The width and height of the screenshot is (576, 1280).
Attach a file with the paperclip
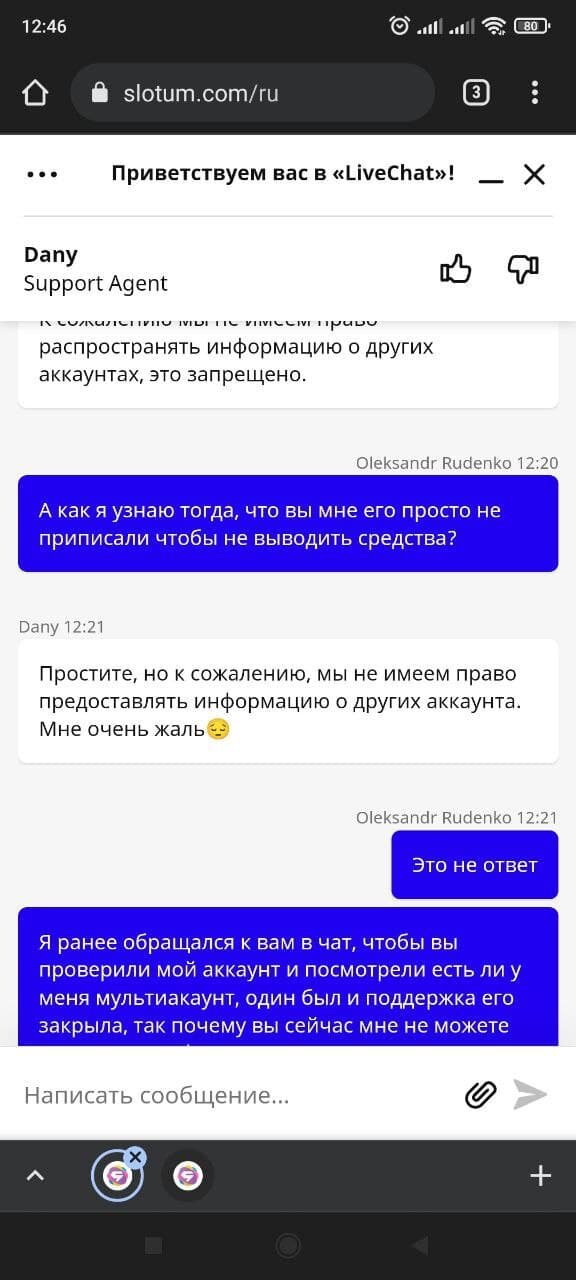pos(481,1095)
